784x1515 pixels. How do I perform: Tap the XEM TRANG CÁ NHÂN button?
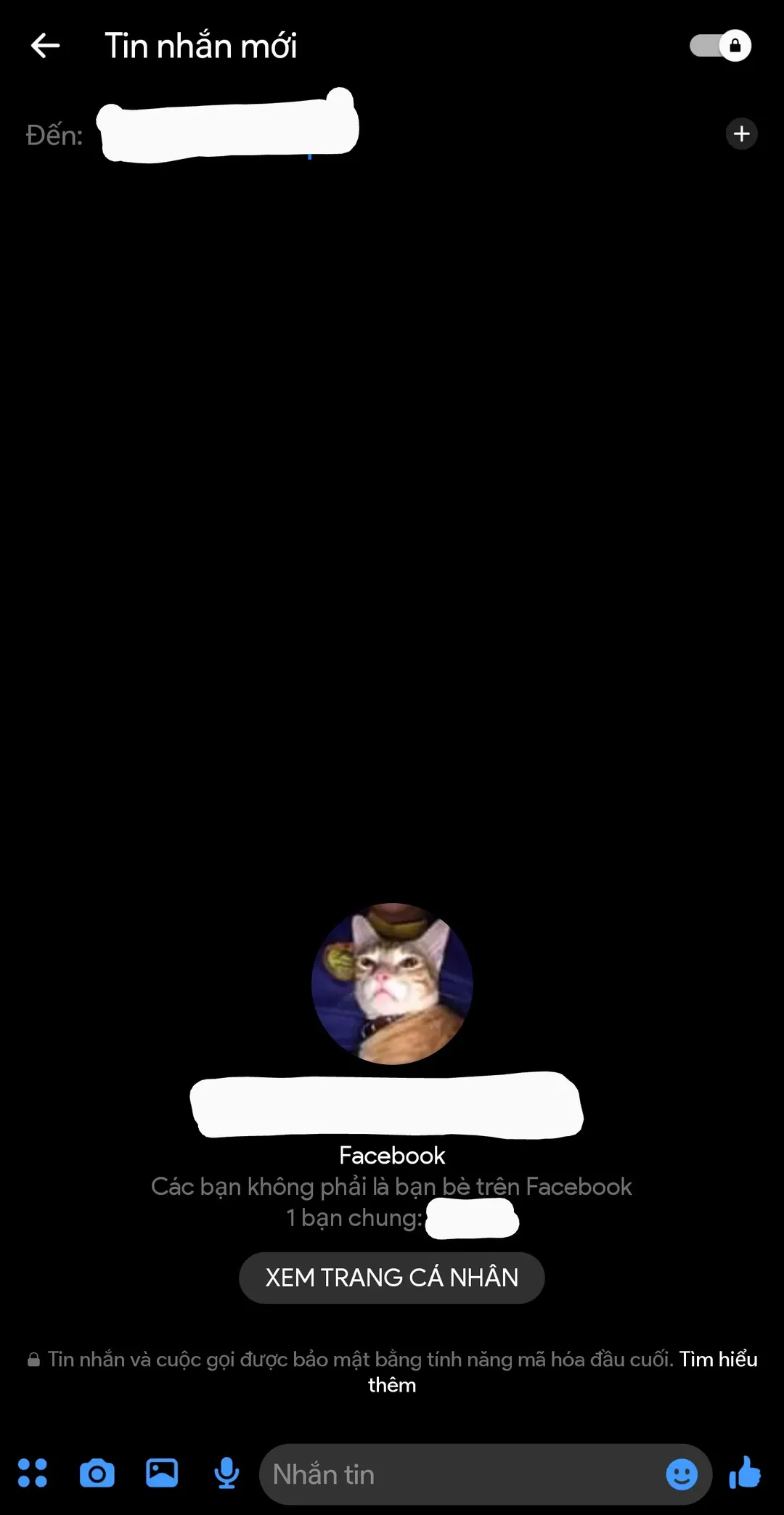click(x=392, y=1278)
